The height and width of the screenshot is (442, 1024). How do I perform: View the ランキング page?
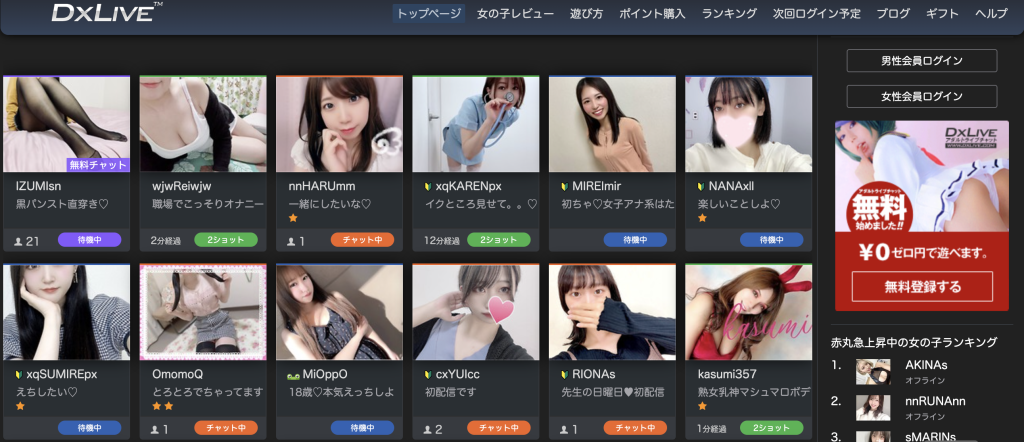tap(729, 13)
